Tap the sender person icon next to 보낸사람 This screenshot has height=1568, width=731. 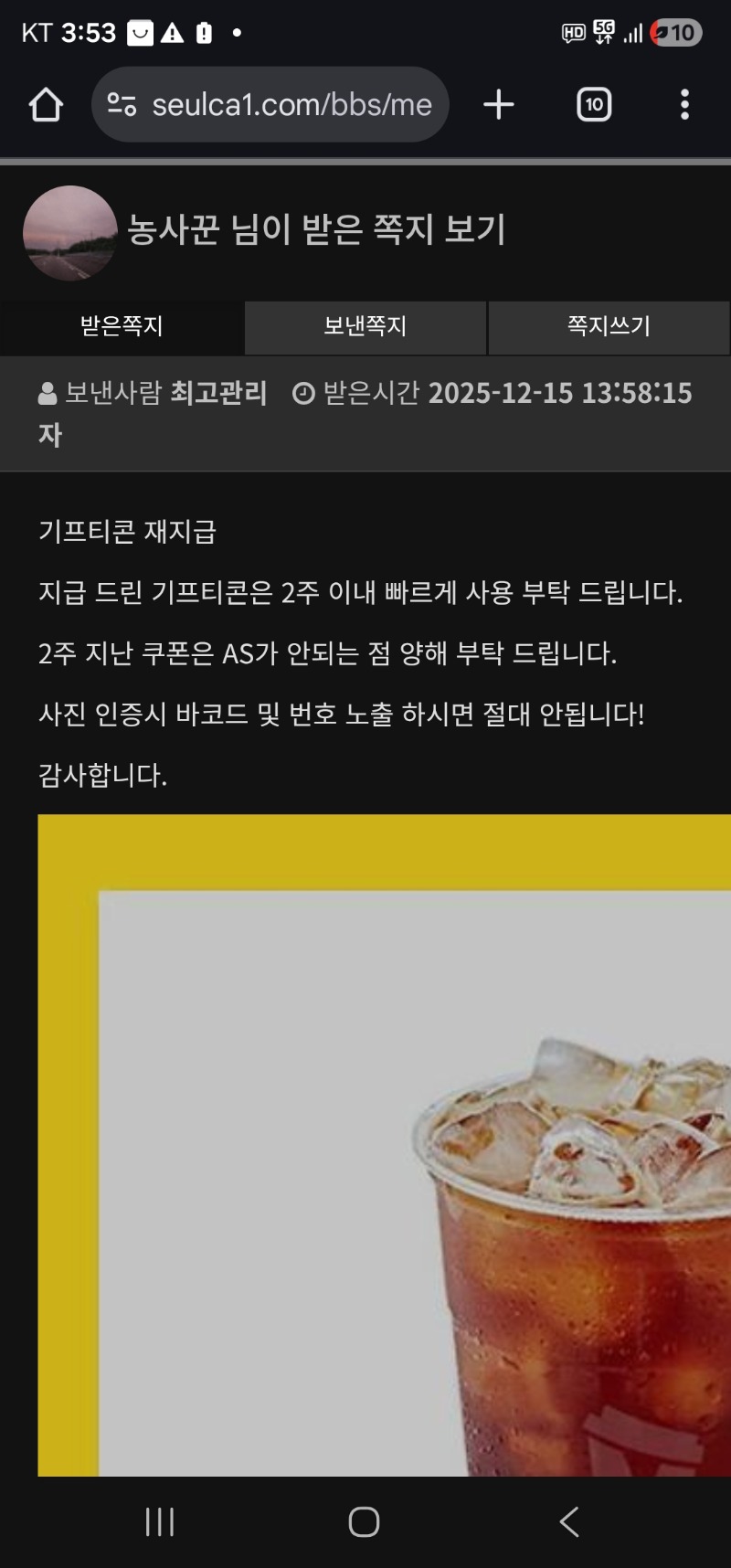point(44,393)
